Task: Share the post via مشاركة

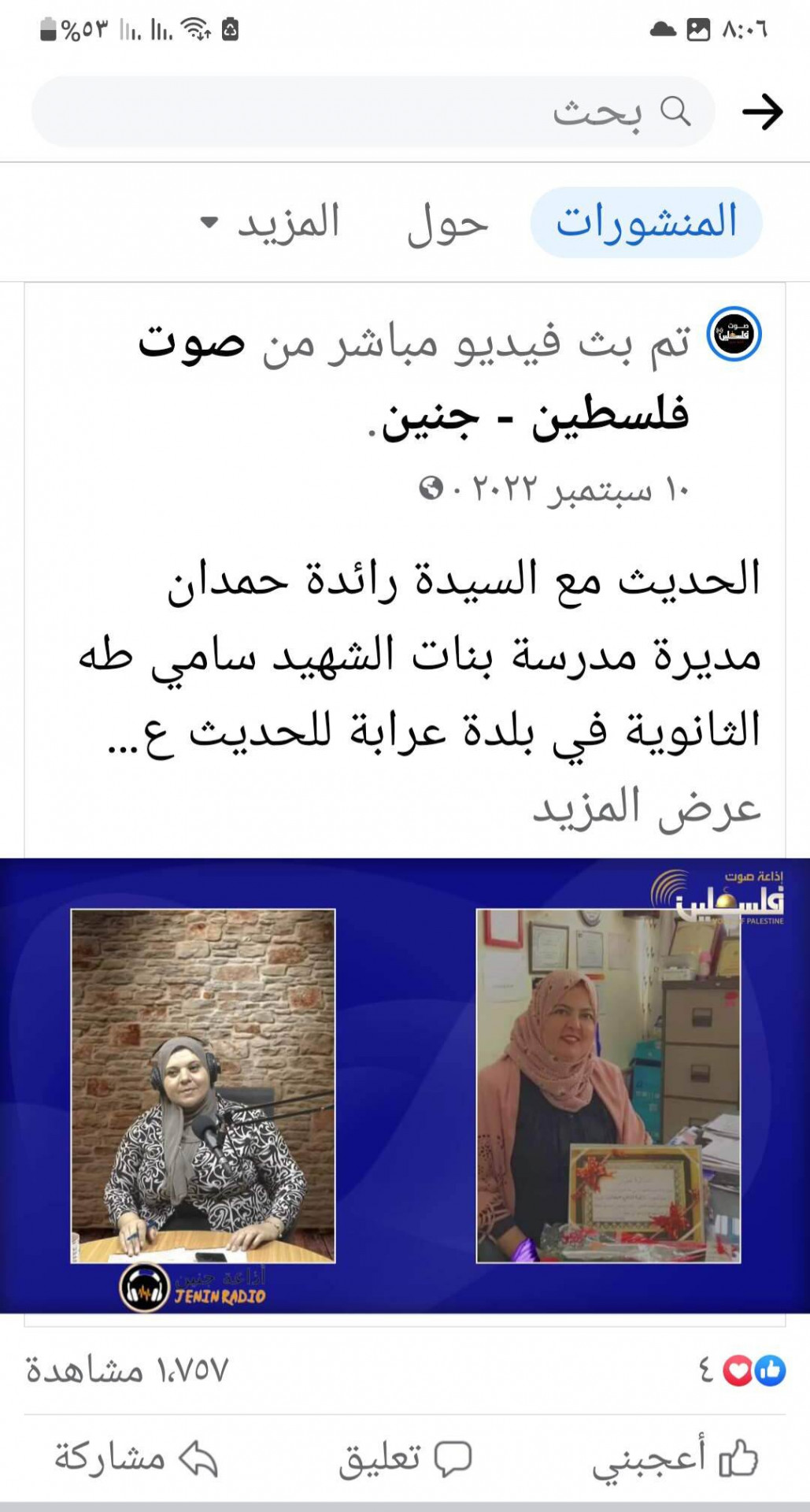Action: pyautogui.click(x=135, y=1458)
